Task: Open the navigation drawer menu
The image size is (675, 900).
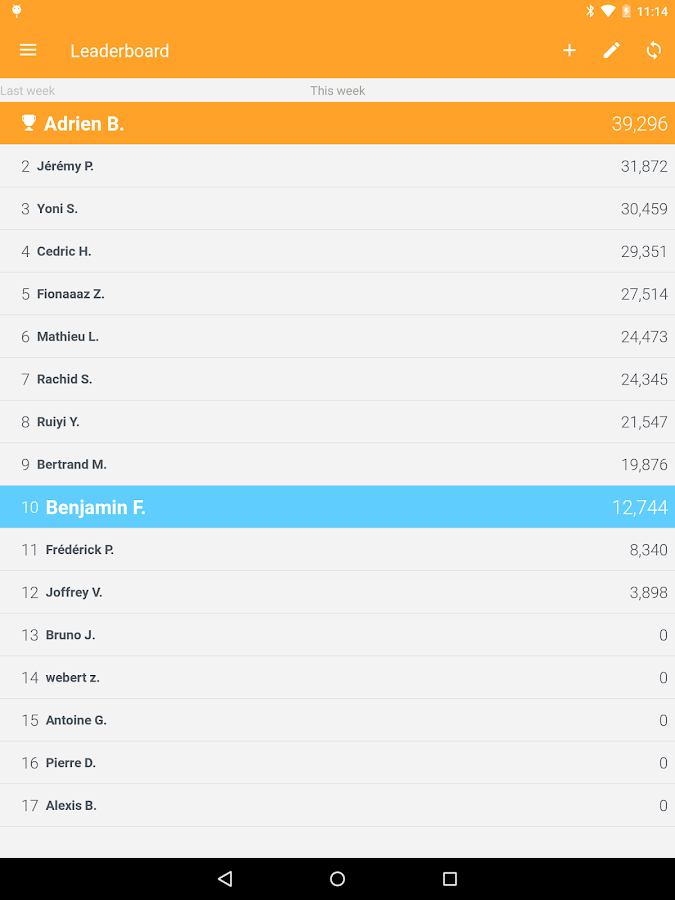Action: (x=28, y=51)
